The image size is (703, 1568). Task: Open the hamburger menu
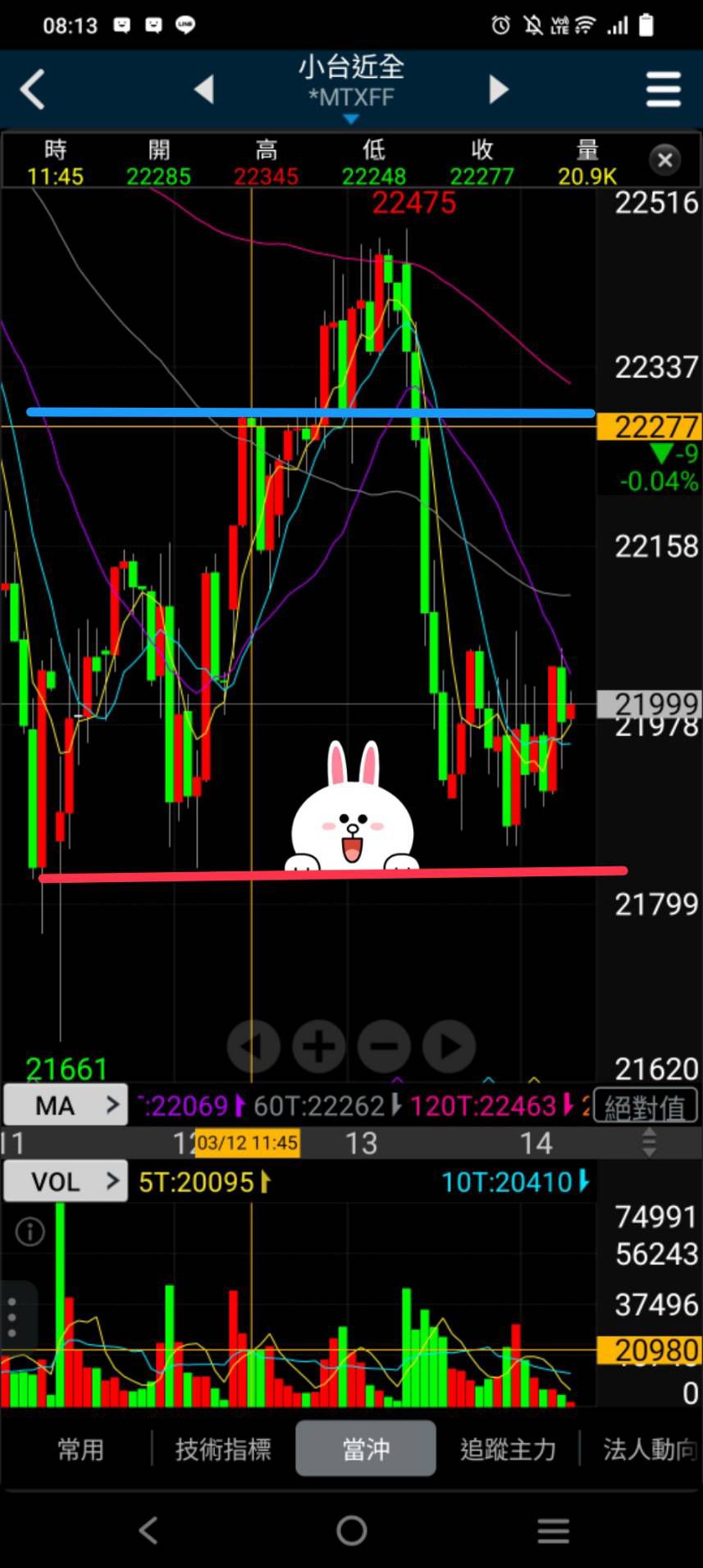pos(663,89)
